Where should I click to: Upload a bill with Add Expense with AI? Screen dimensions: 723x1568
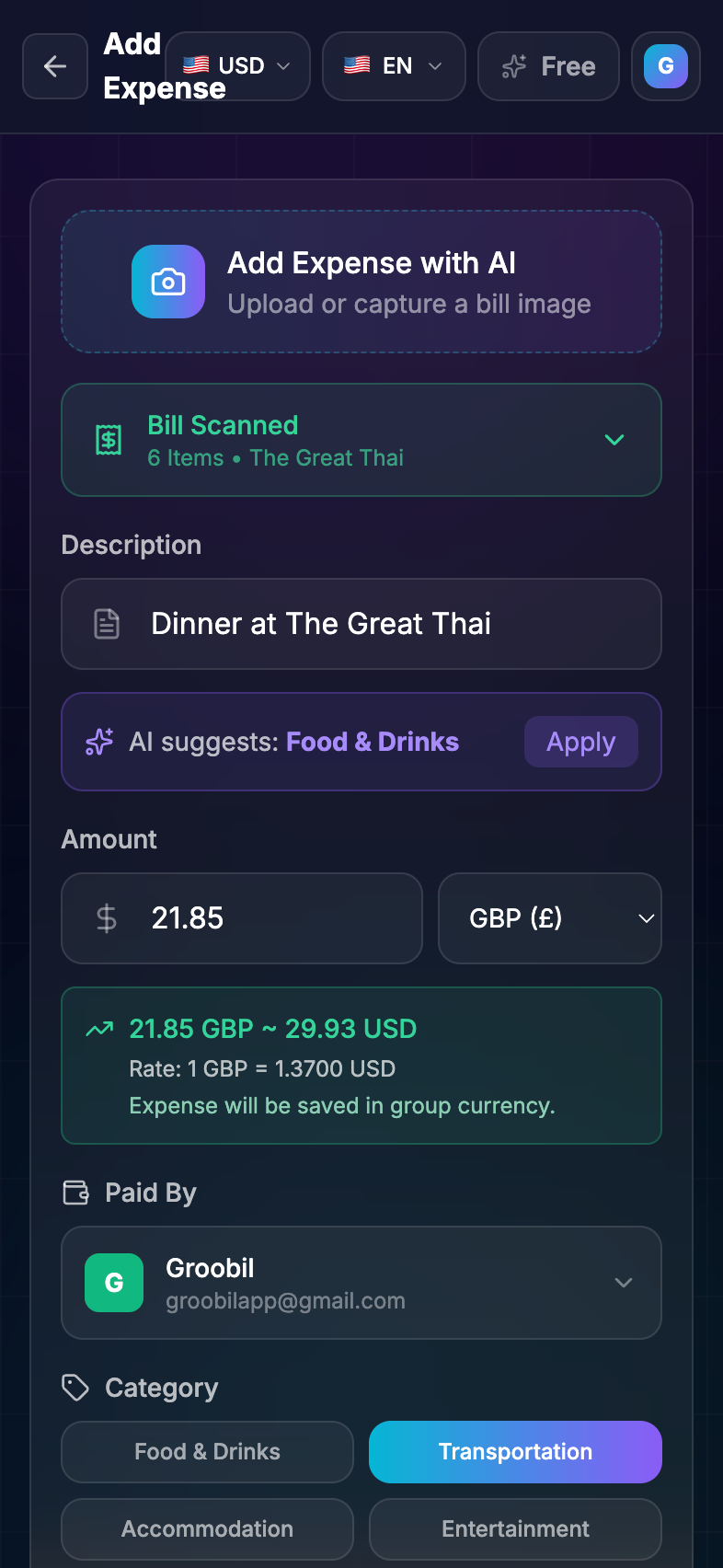pos(361,282)
